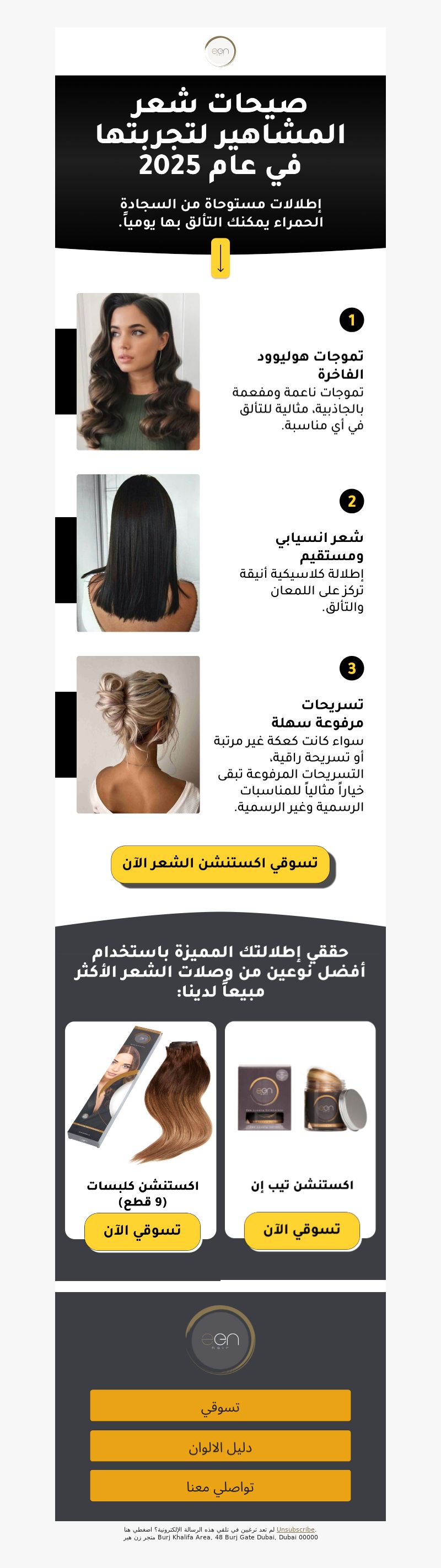The image size is (441, 1568).
Task: Tap 'تسوقي الآن' under اكستنشن كلبسات
Action: point(142,1230)
